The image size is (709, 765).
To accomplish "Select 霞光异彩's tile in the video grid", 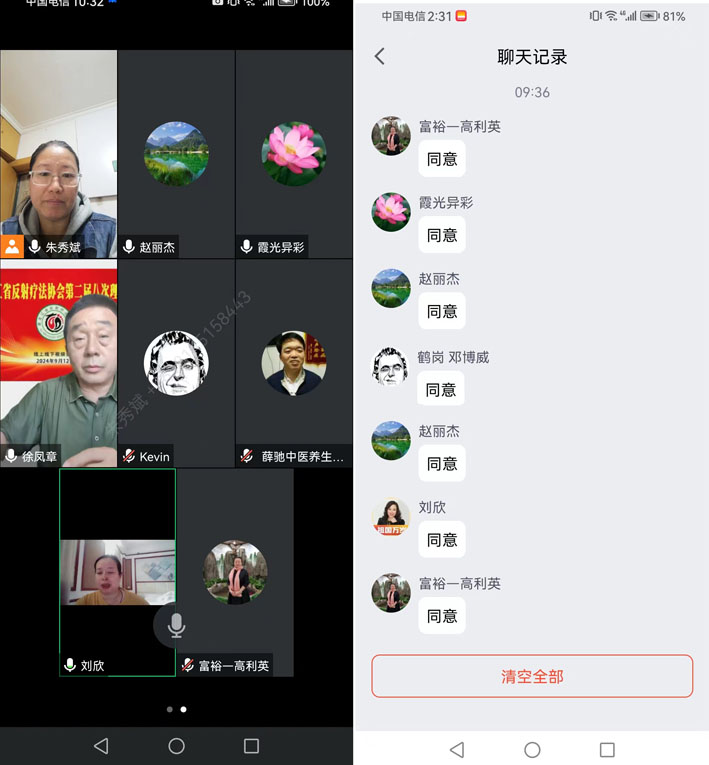I will click(294, 155).
